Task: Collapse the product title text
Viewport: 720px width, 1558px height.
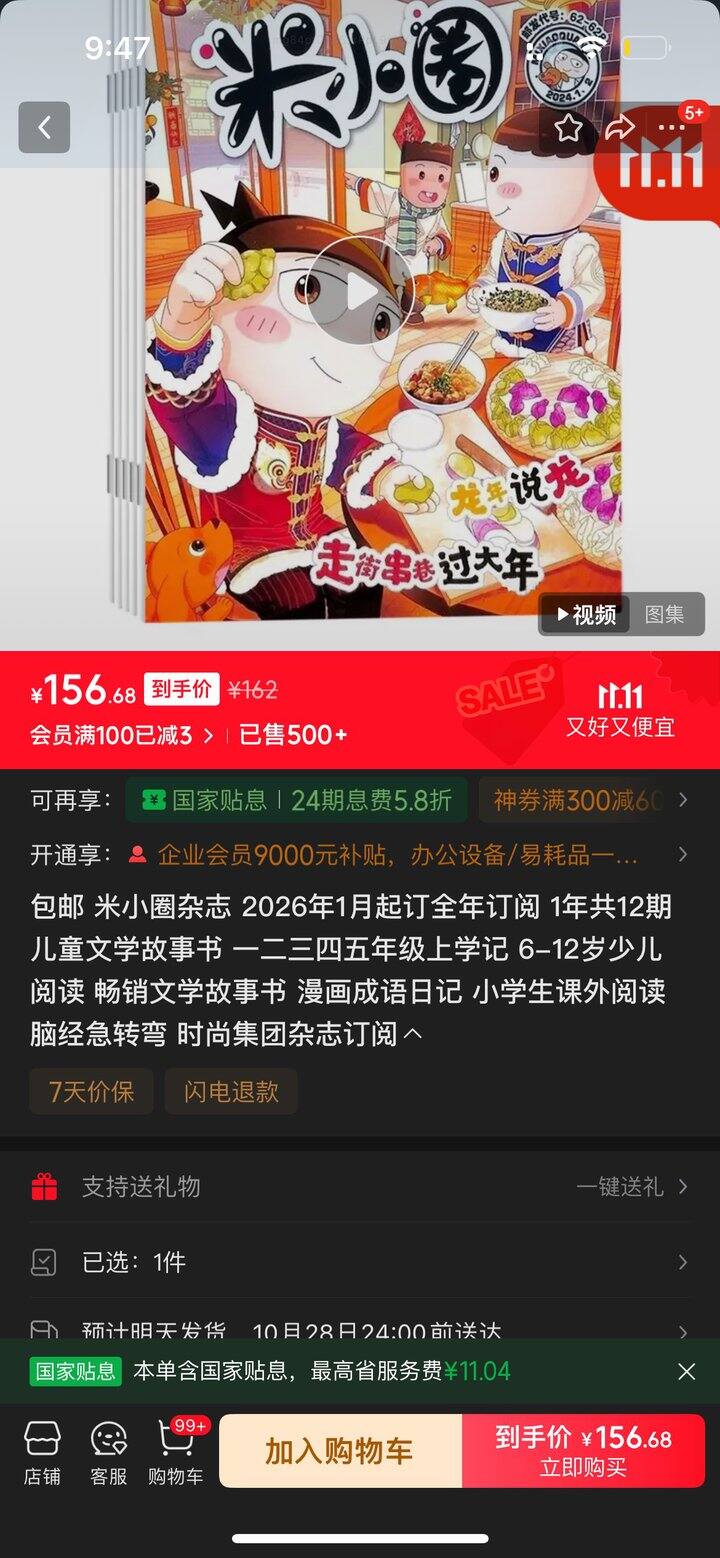Action: pyautogui.click(x=412, y=1034)
